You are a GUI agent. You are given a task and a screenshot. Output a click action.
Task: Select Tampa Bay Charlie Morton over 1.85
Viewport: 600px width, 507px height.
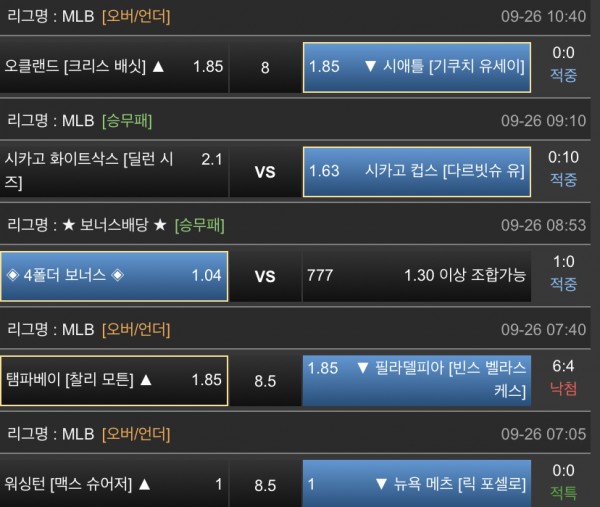tap(114, 380)
